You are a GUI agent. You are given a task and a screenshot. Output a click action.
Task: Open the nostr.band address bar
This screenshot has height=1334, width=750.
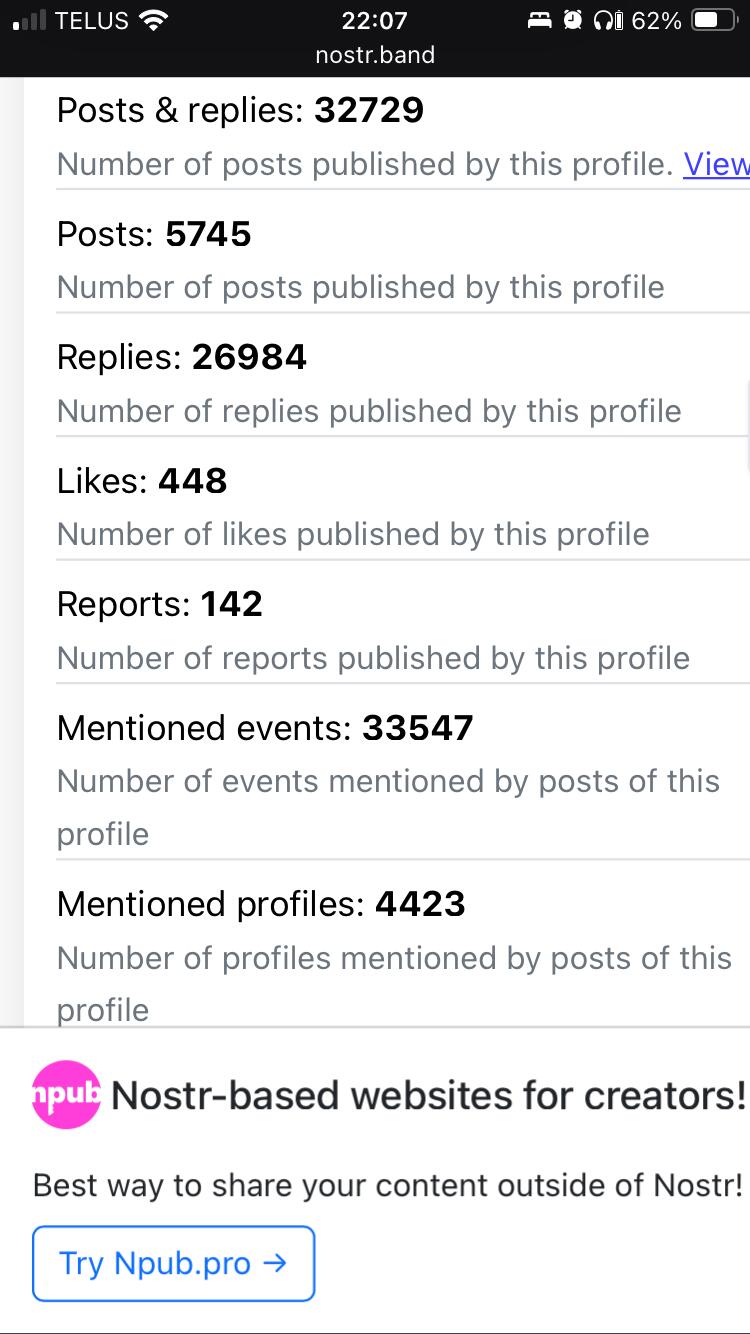pos(375,55)
